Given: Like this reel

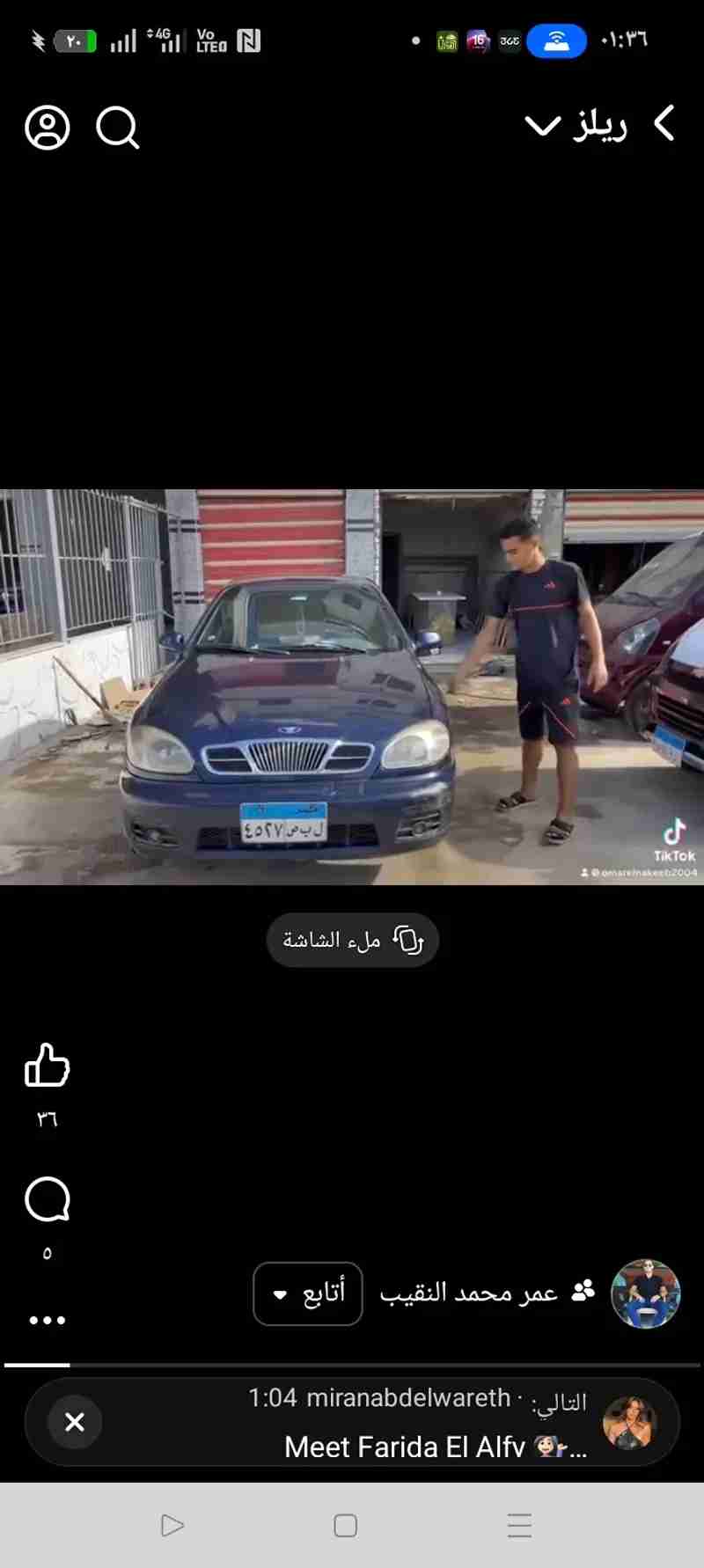Looking at the screenshot, I should [48, 1066].
